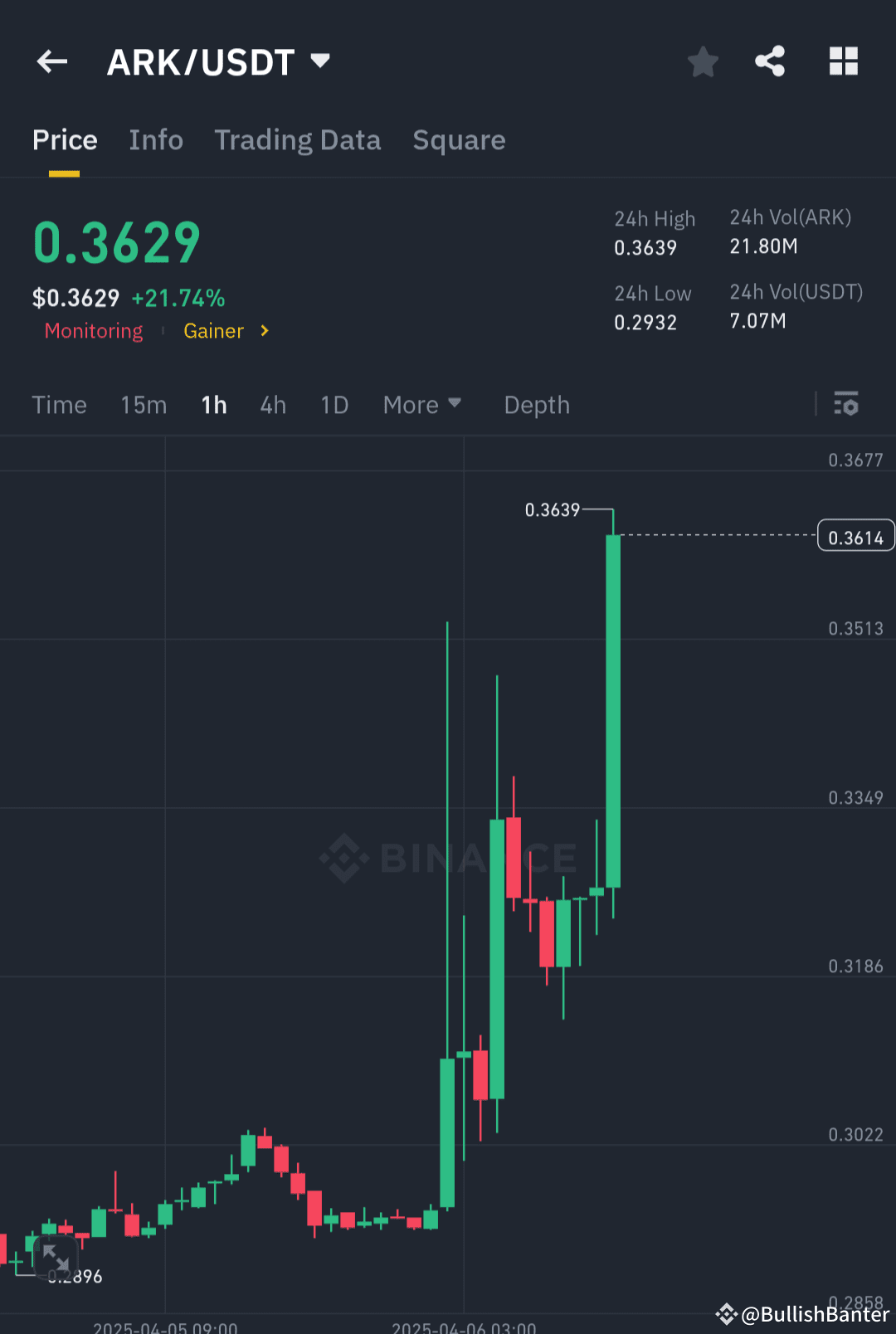896x1334 pixels.
Task: Select the 15m candle interval
Action: coord(143,405)
